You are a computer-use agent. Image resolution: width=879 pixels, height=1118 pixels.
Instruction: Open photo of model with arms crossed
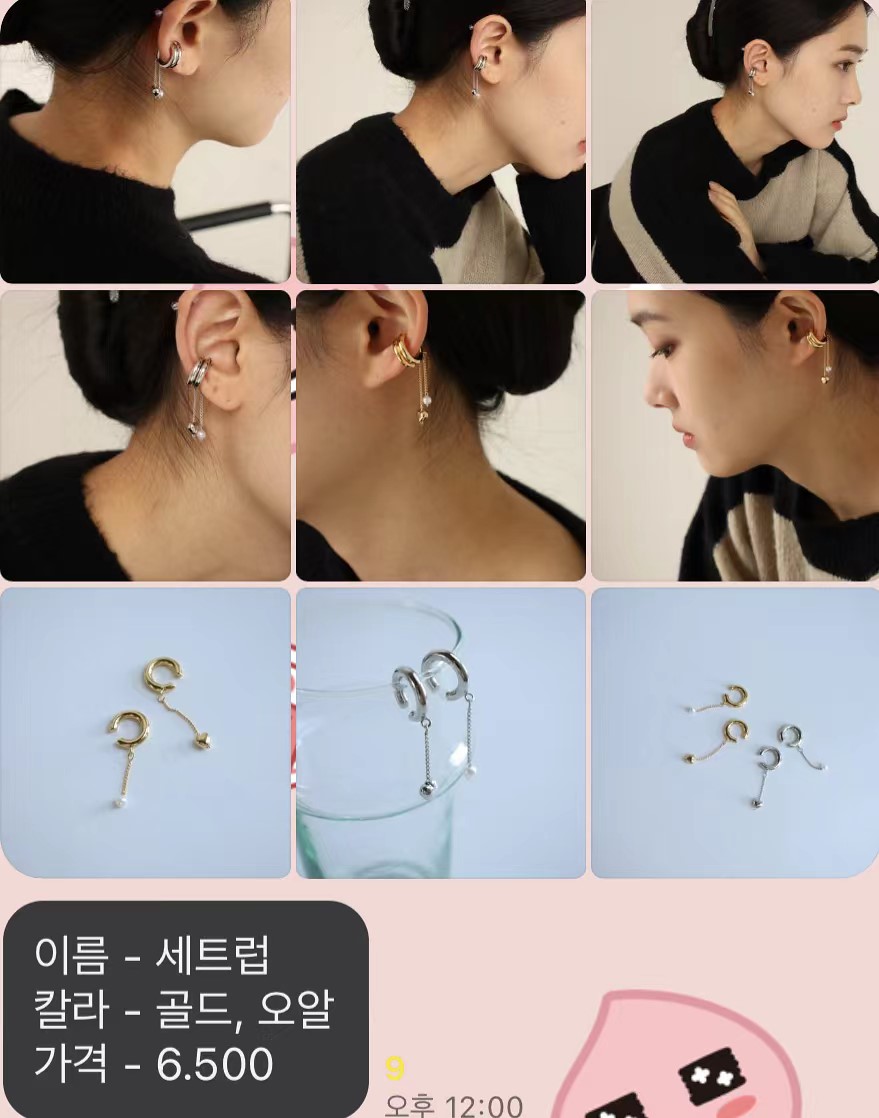pos(735,140)
